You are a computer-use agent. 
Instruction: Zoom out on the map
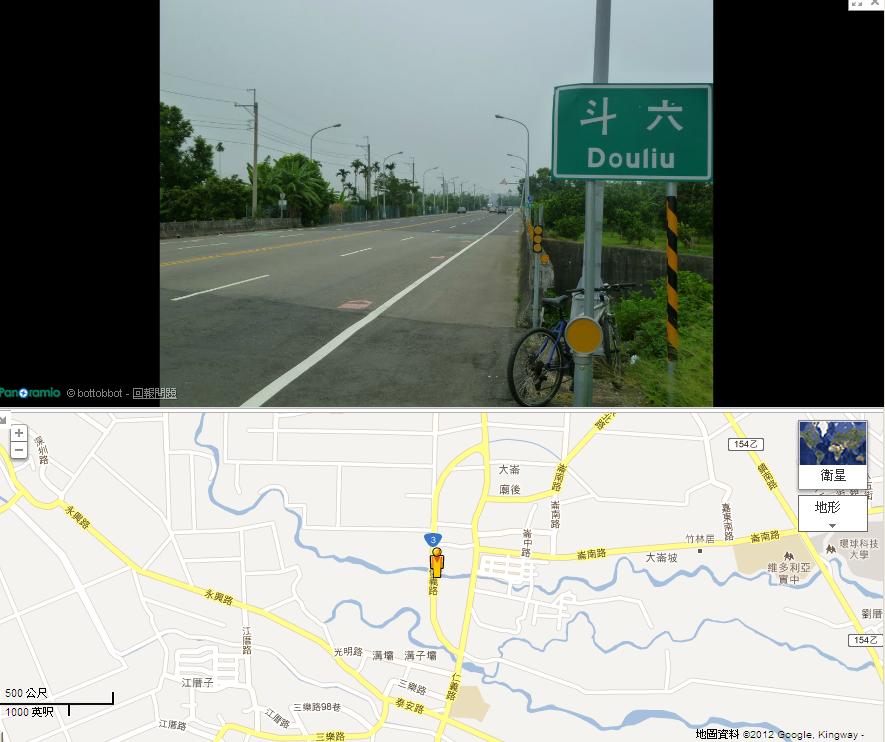(x=19, y=450)
